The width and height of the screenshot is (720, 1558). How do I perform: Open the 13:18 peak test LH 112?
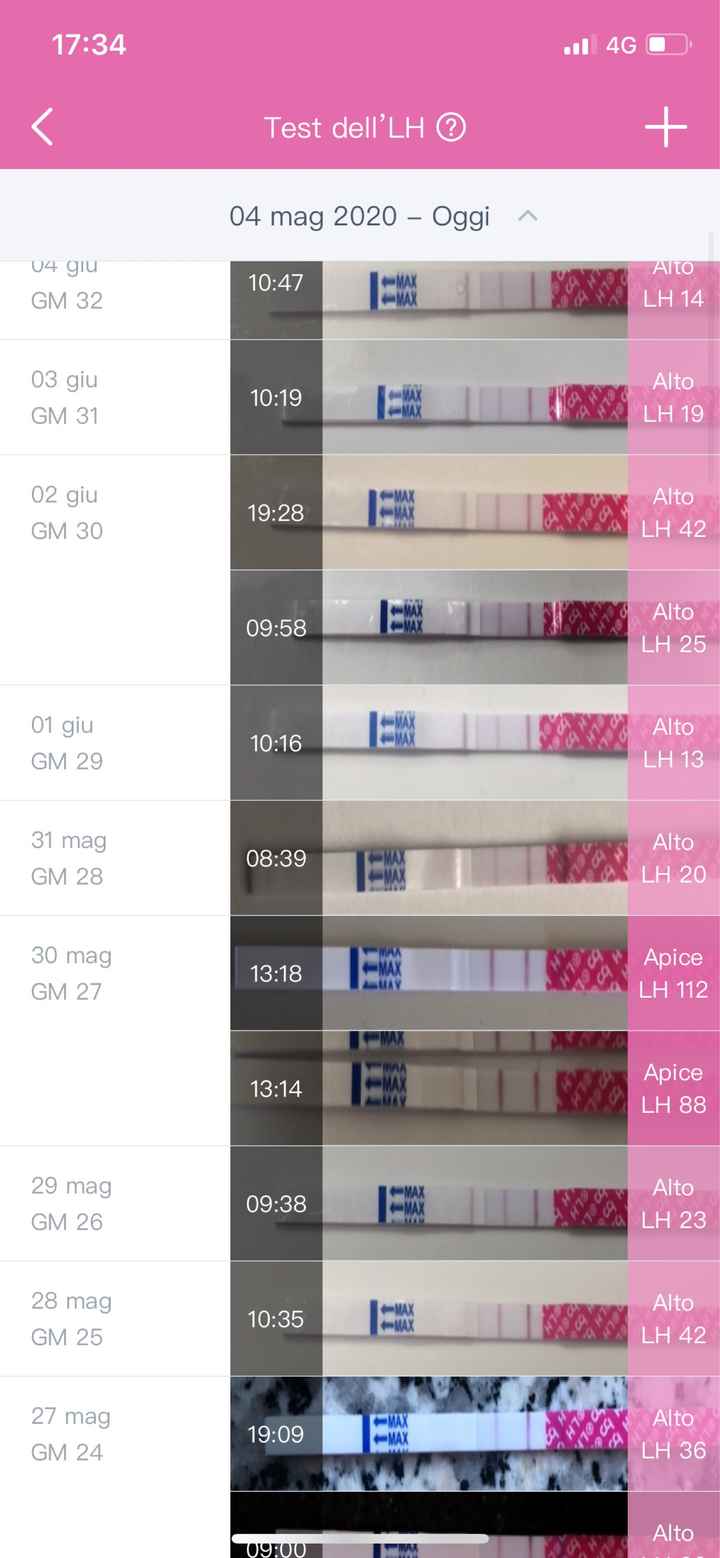click(x=474, y=973)
